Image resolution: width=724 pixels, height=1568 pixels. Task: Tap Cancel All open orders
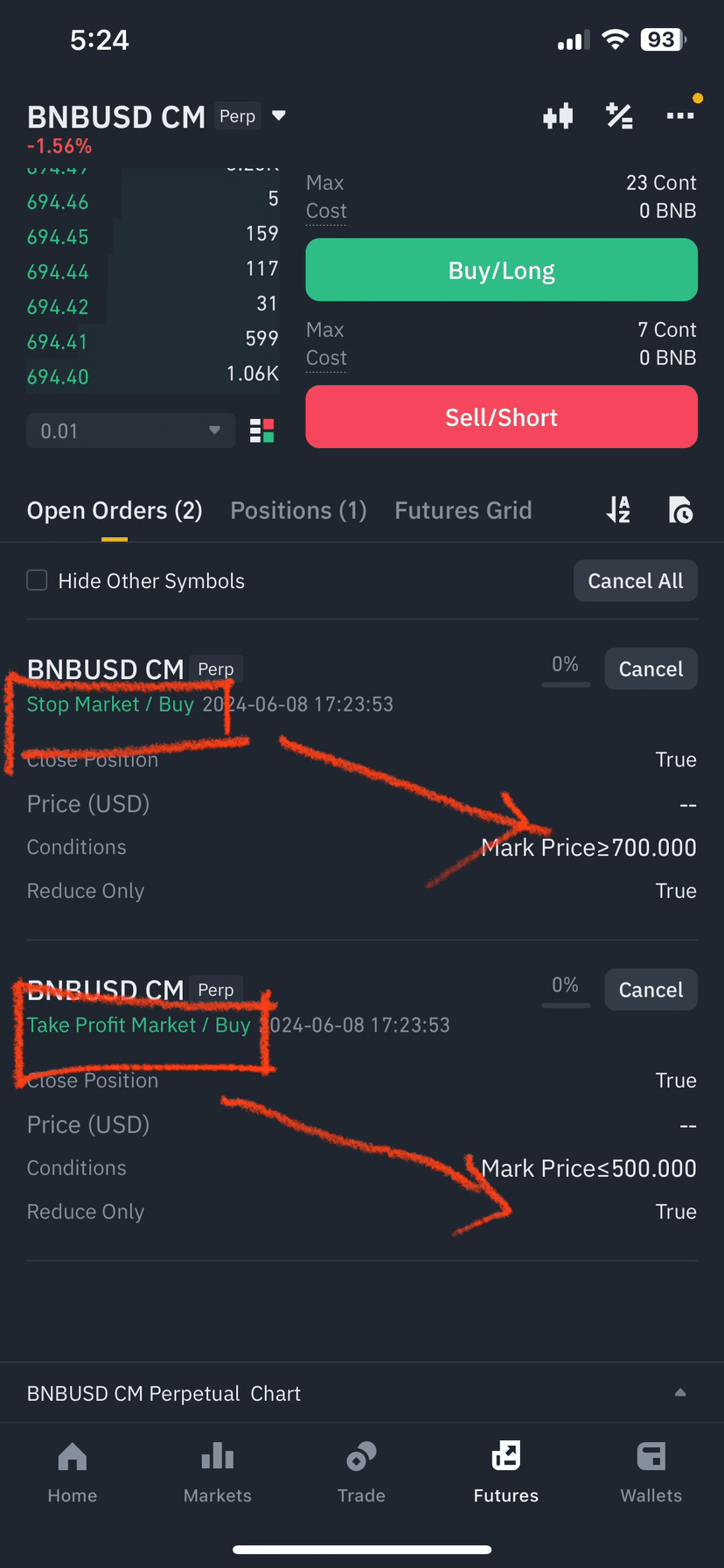635,581
